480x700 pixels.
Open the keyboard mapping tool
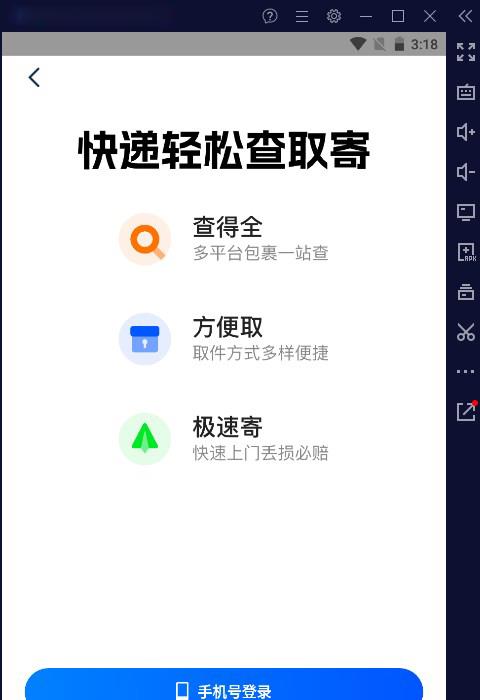[466, 92]
